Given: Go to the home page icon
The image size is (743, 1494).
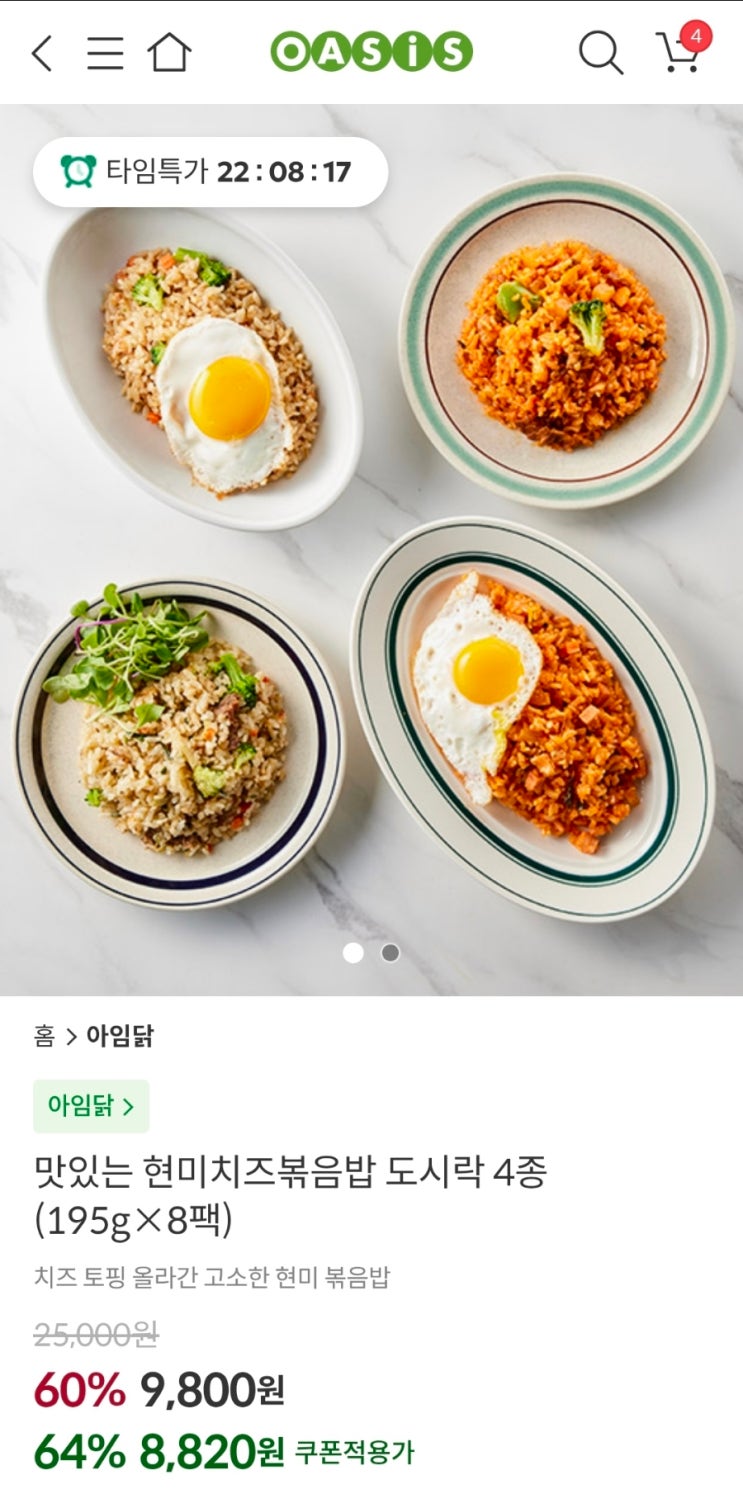Looking at the screenshot, I should [169, 53].
